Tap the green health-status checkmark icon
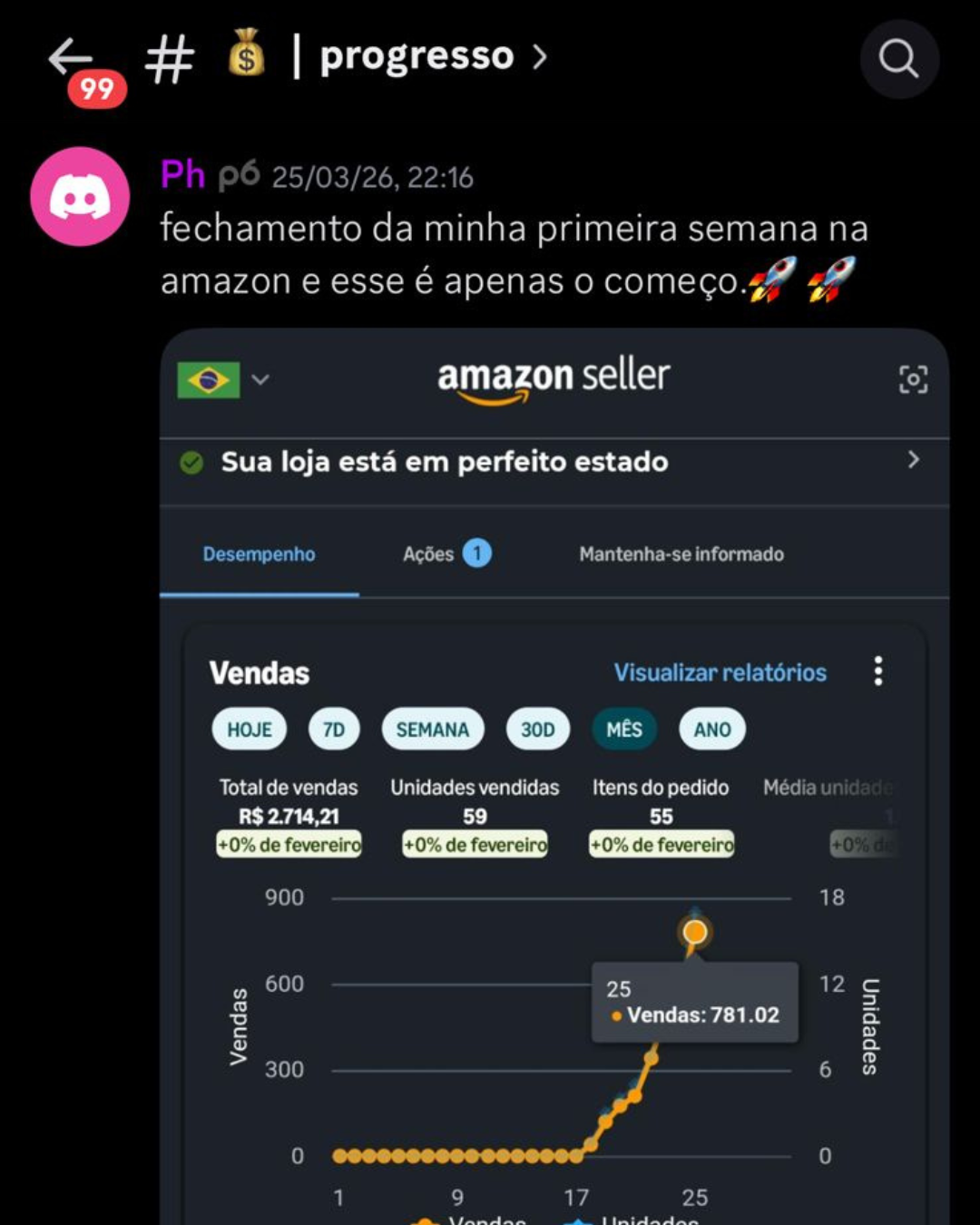This screenshot has height=1225, width=980. 189,461
